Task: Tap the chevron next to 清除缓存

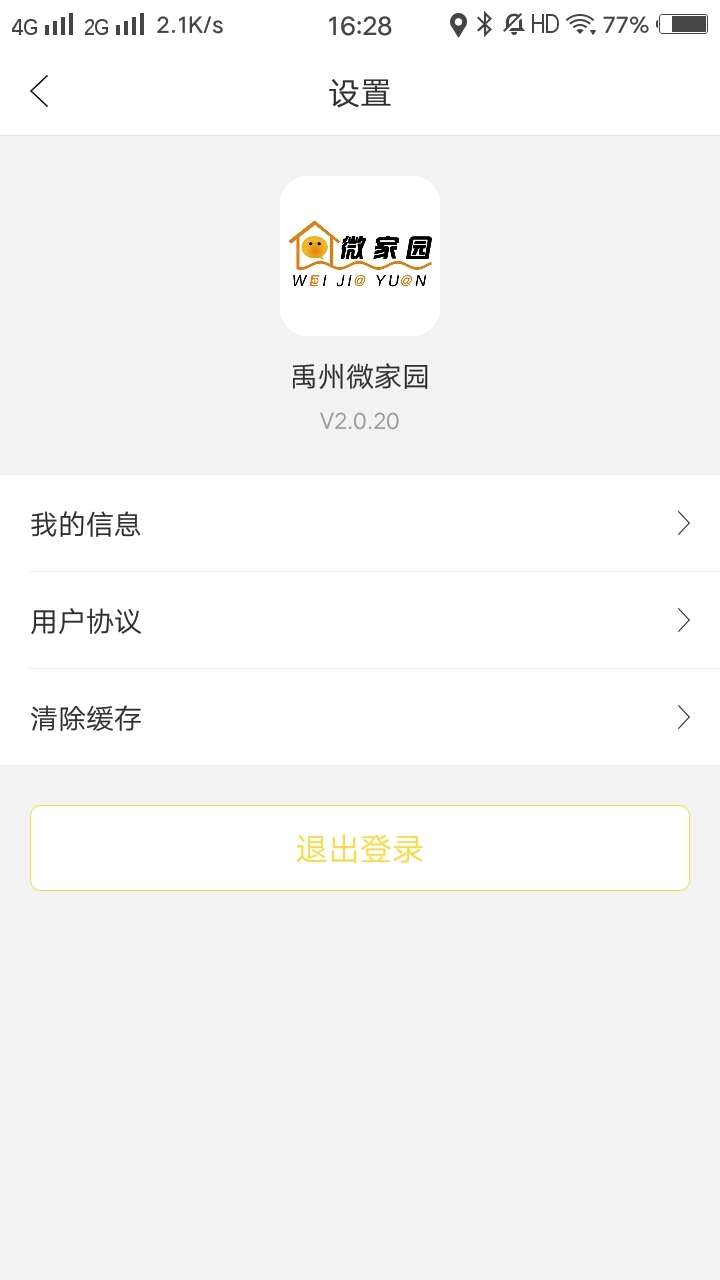Action: pyautogui.click(x=683, y=718)
